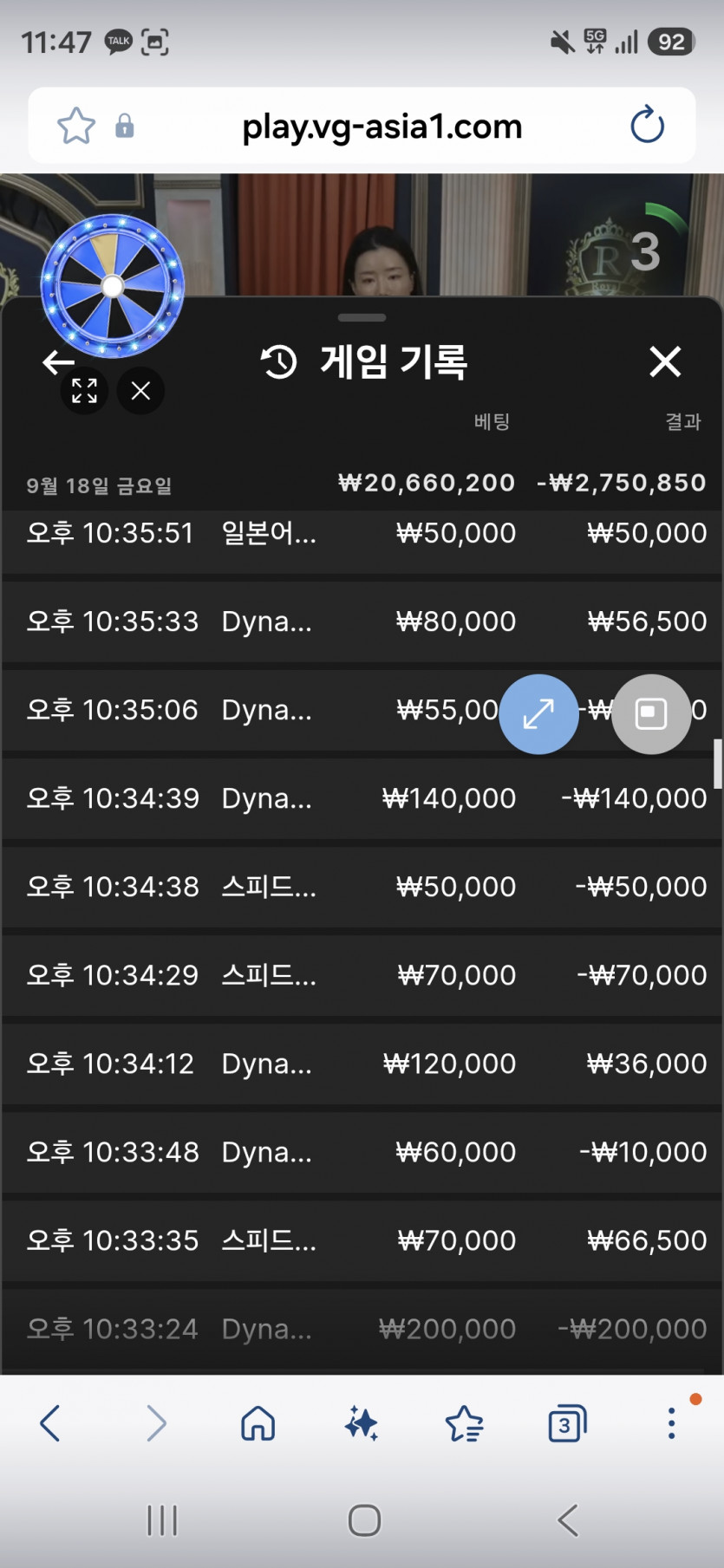This screenshot has width=724, height=1568.
Task: Go to the browser home page
Action: coord(258,1423)
